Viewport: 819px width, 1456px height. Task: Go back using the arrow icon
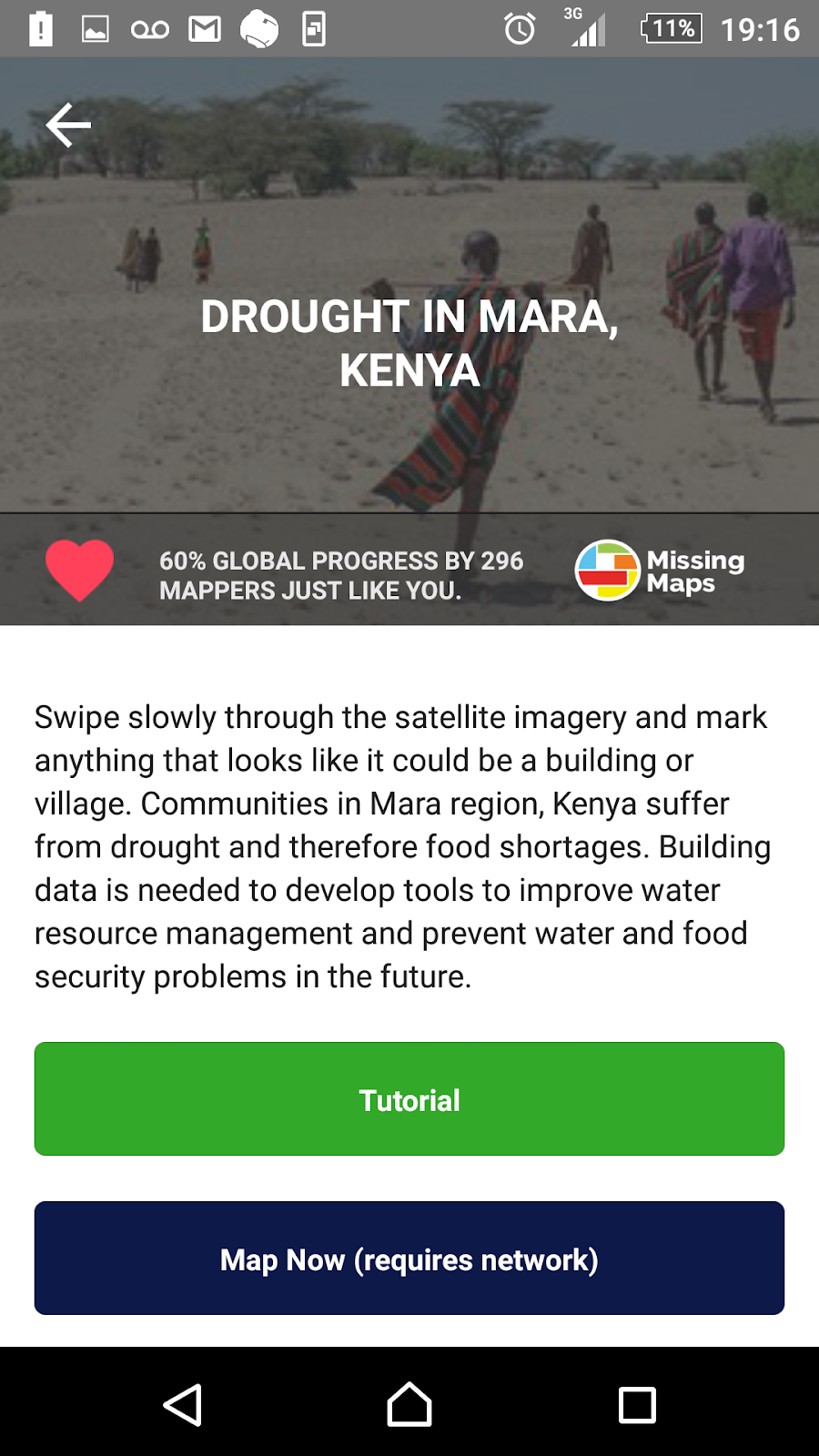68,126
